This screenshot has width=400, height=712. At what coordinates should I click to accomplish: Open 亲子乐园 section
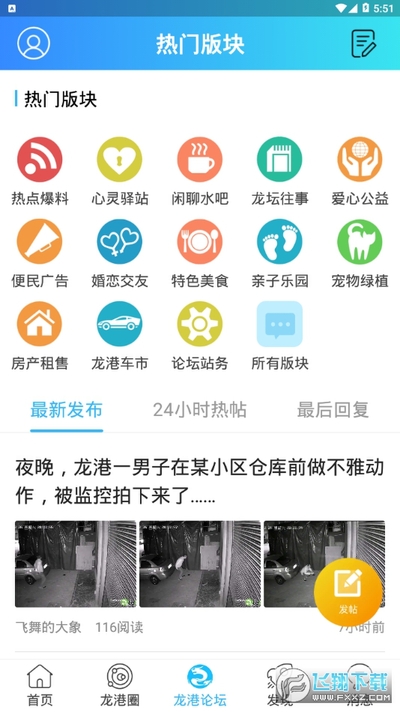click(x=280, y=253)
